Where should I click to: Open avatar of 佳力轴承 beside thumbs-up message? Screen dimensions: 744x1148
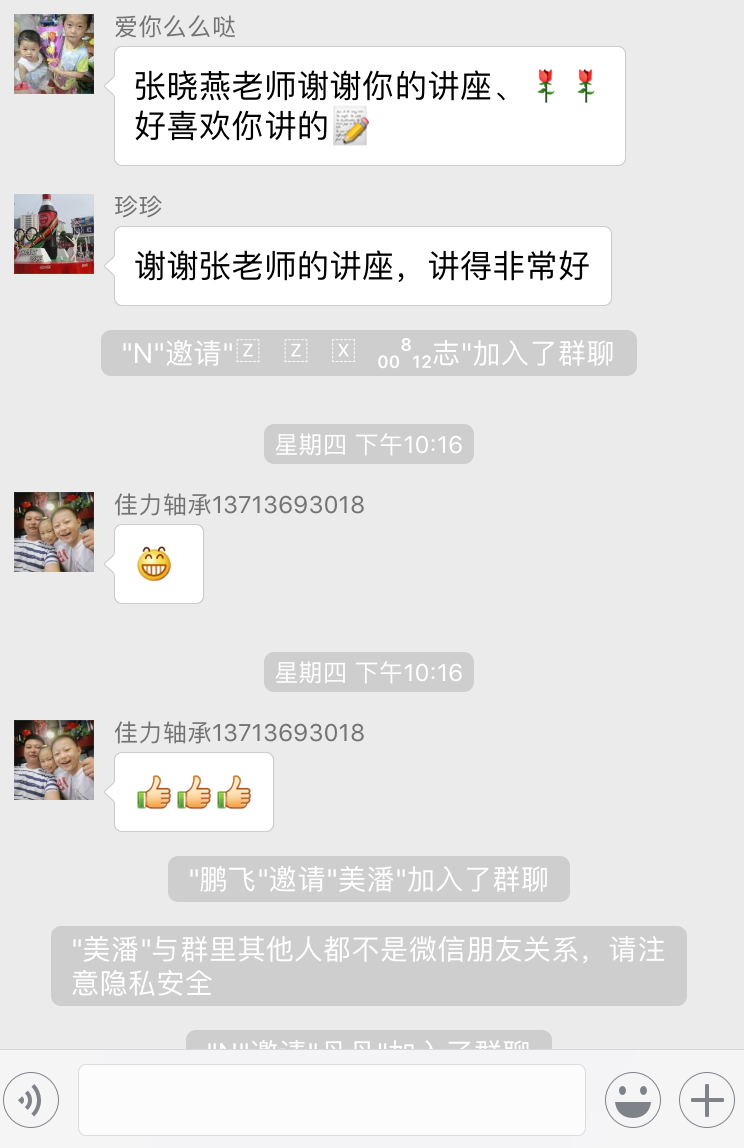[54, 760]
